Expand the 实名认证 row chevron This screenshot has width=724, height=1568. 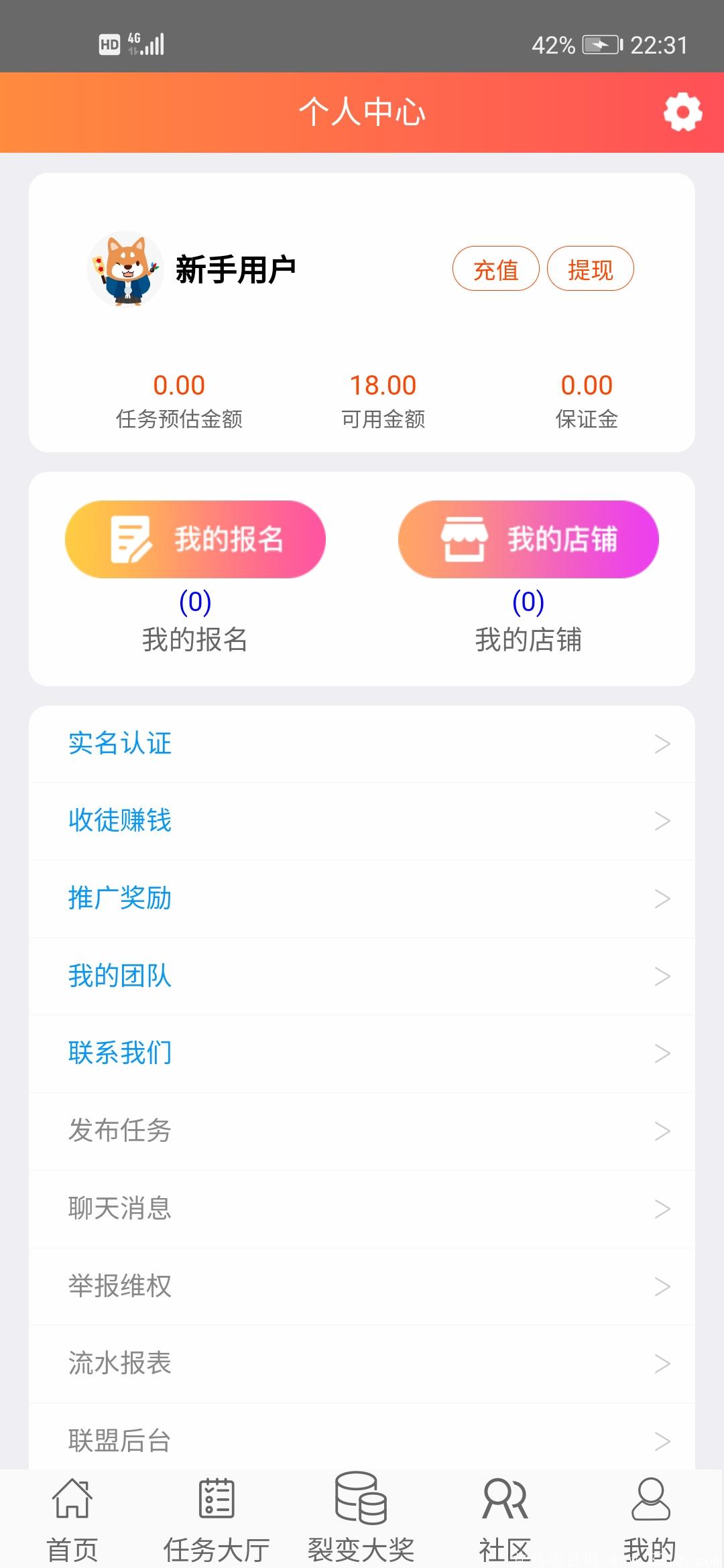[662, 744]
